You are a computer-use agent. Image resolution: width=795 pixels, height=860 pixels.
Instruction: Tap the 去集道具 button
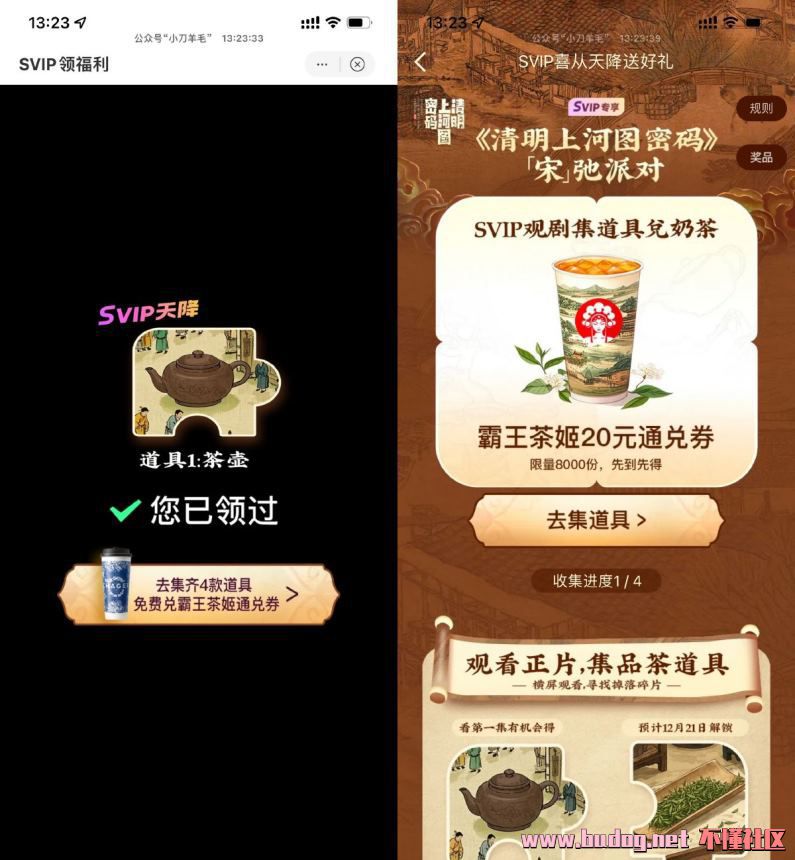click(596, 520)
